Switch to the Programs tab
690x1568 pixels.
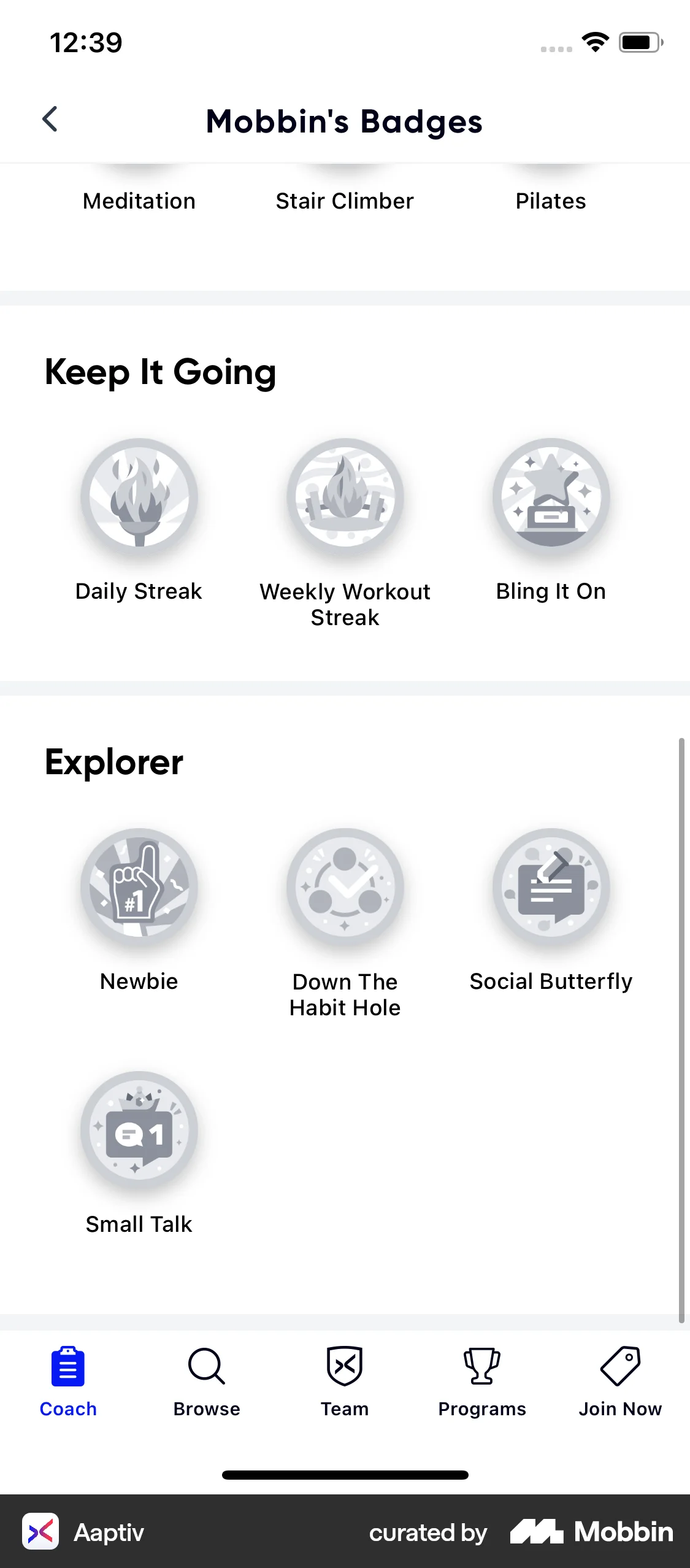(x=482, y=1380)
